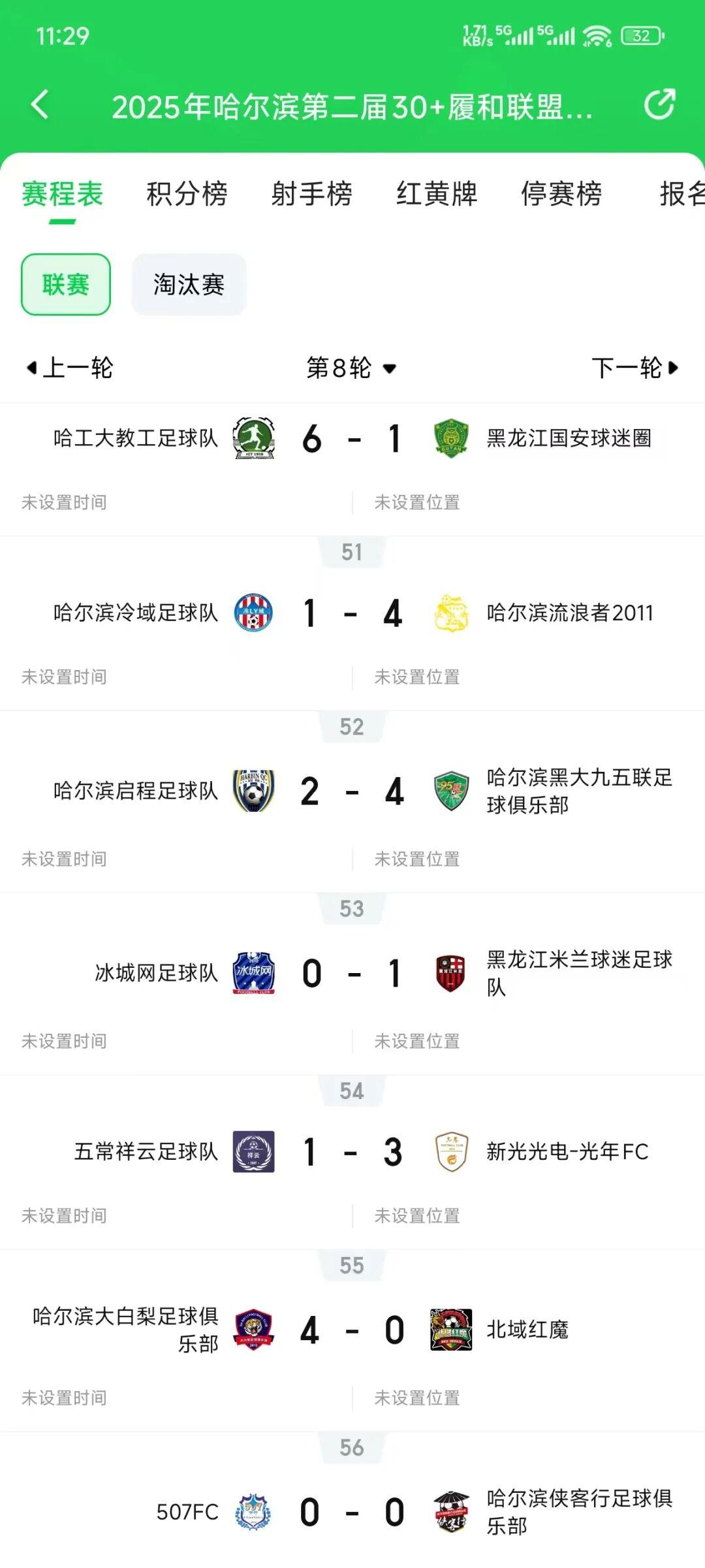Screen dimensions: 705x1568
Task: Switch to the 红黄牌 tab
Action: click(437, 194)
